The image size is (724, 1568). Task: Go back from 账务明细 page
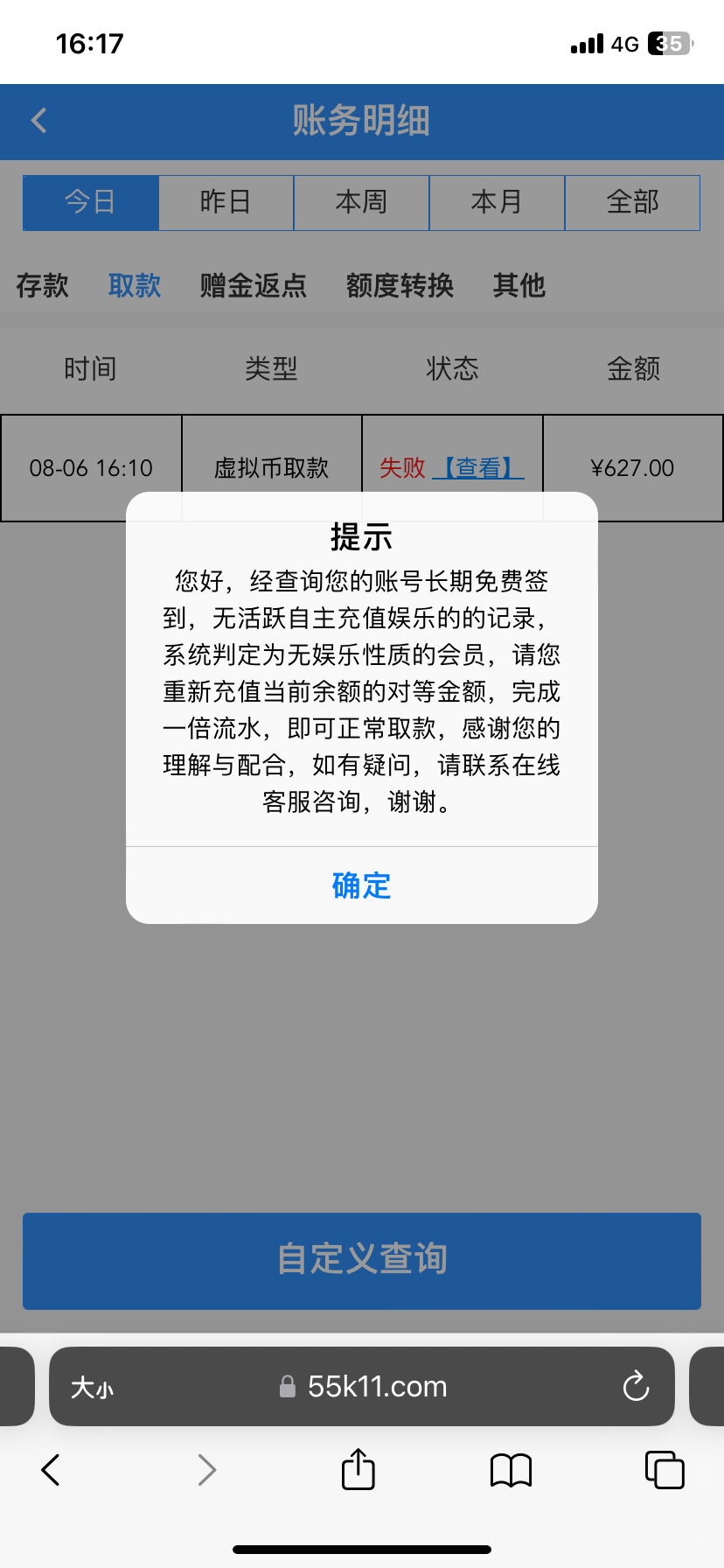pyautogui.click(x=39, y=121)
